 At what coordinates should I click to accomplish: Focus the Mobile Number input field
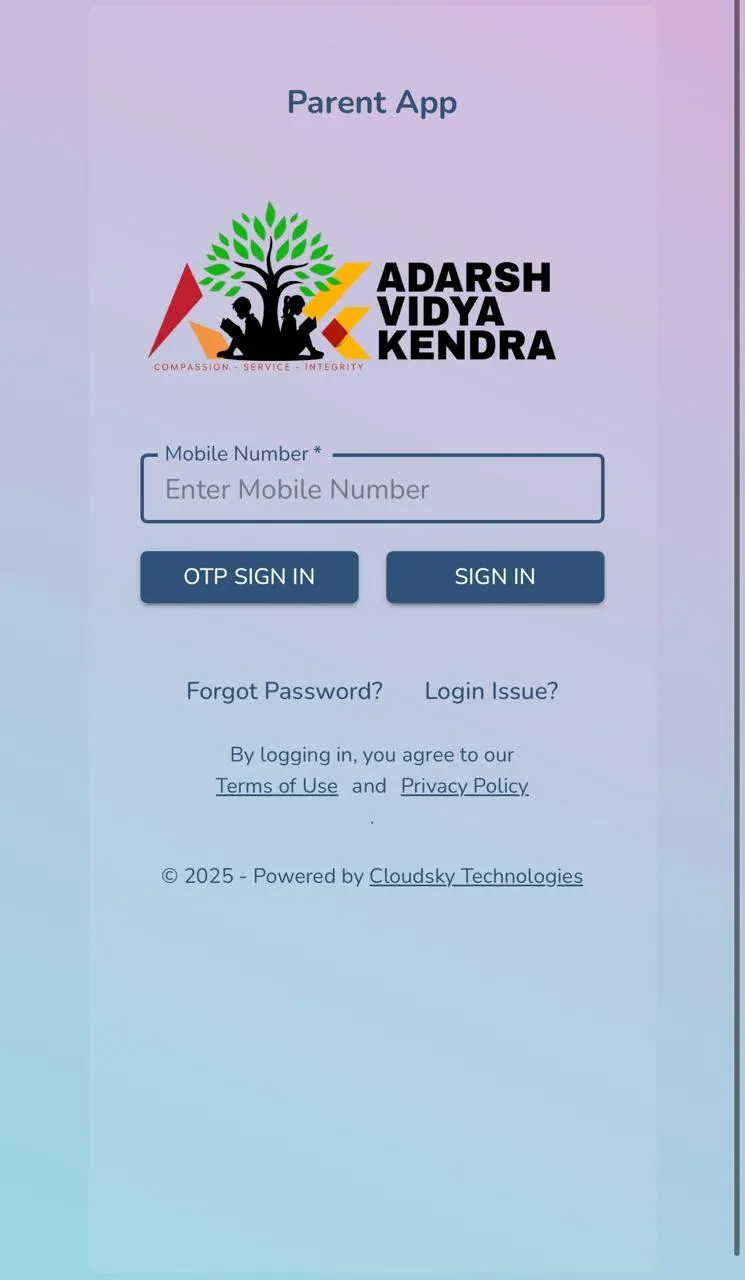[x=372, y=490]
